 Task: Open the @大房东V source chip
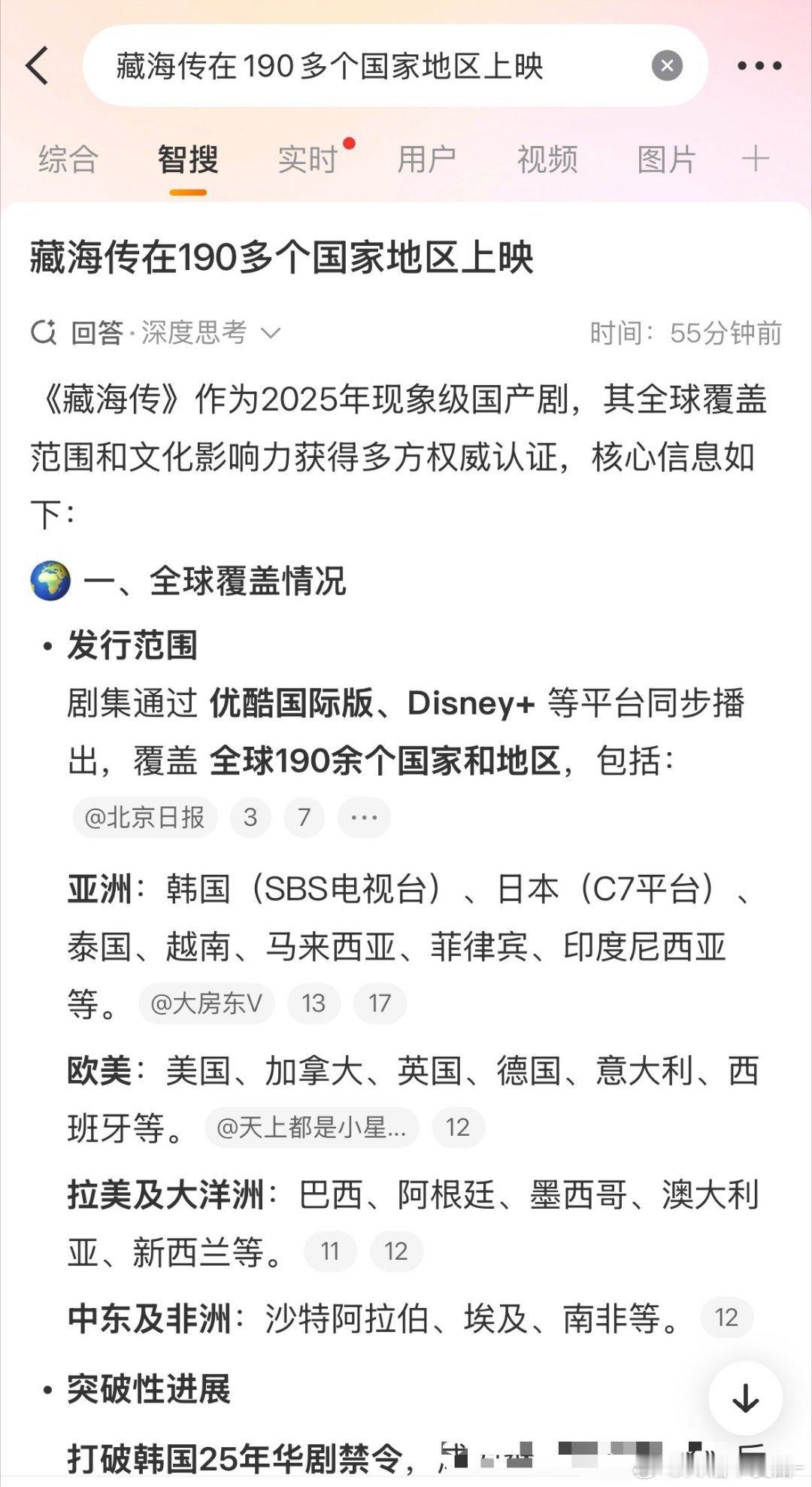[206, 1003]
